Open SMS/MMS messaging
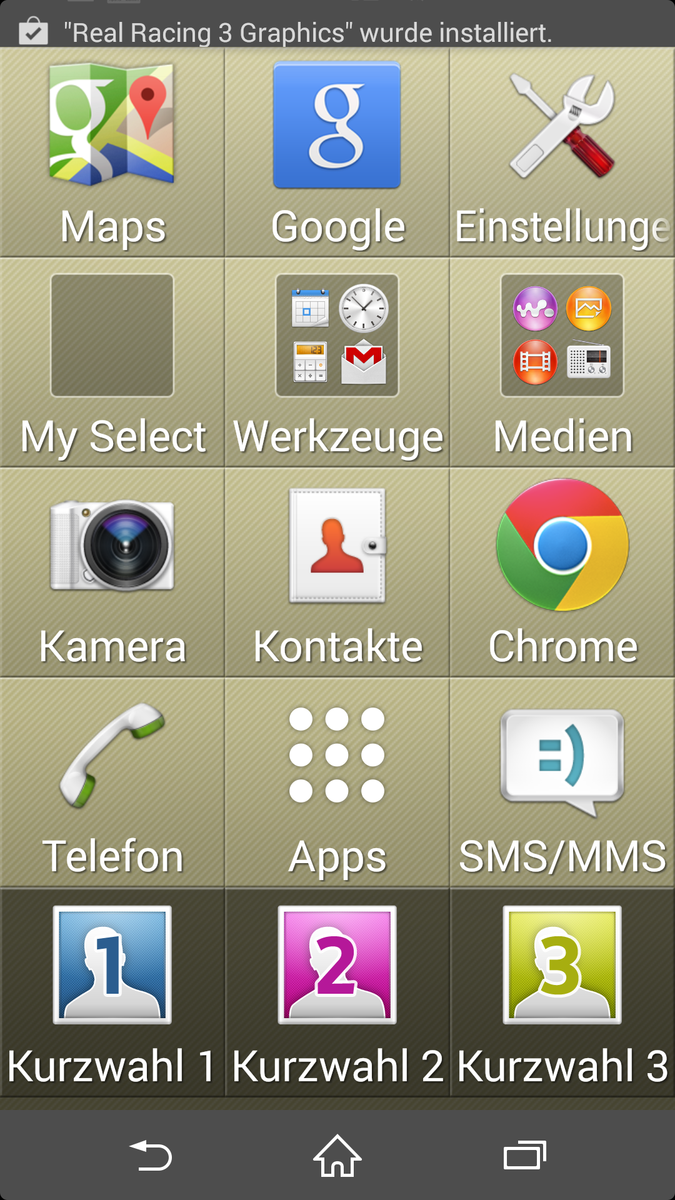Viewport: 675px width, 1200px height. [x=563, y=782]
